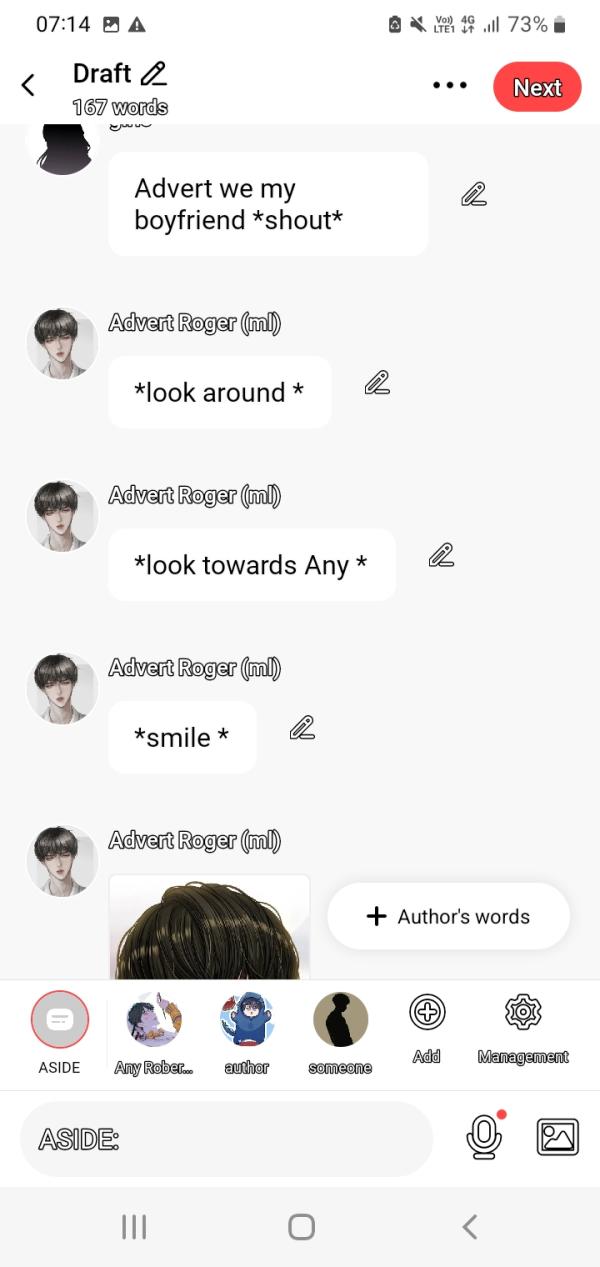Image resolution: width=600 pixels, height=1267 pixels.
Task: Open character Management settings
Action: (523, 1013)
